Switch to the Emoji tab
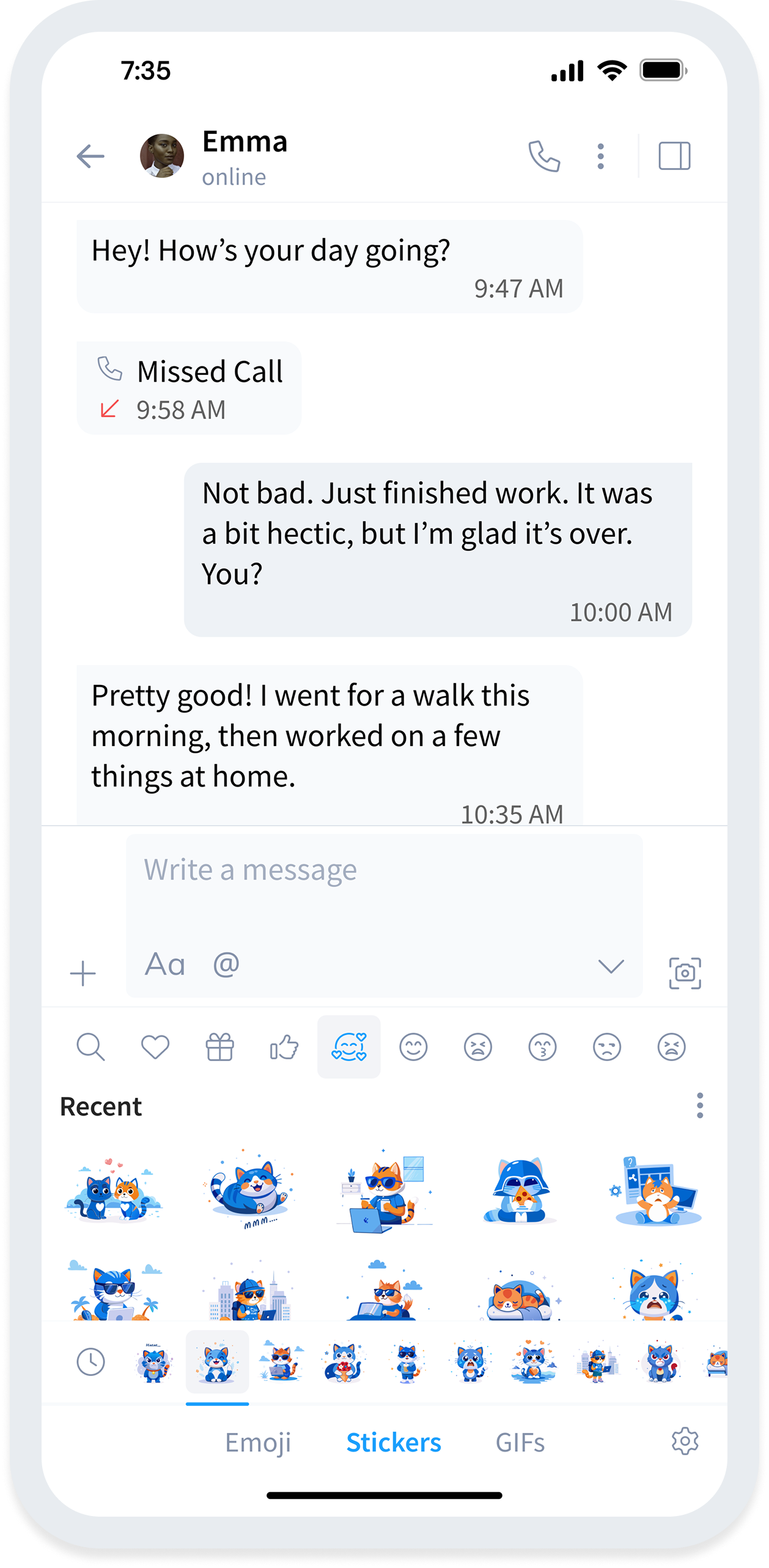 [x=258, y=1441]
